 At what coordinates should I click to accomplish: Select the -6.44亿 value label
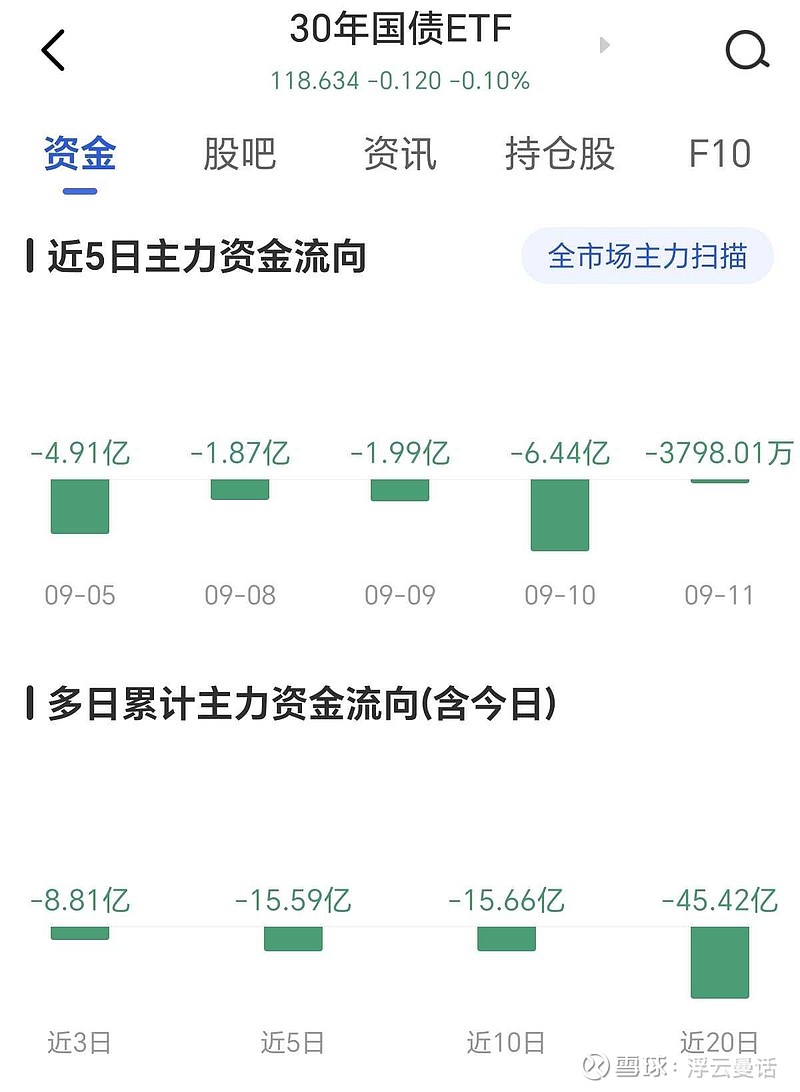click(x=559, y=453)
